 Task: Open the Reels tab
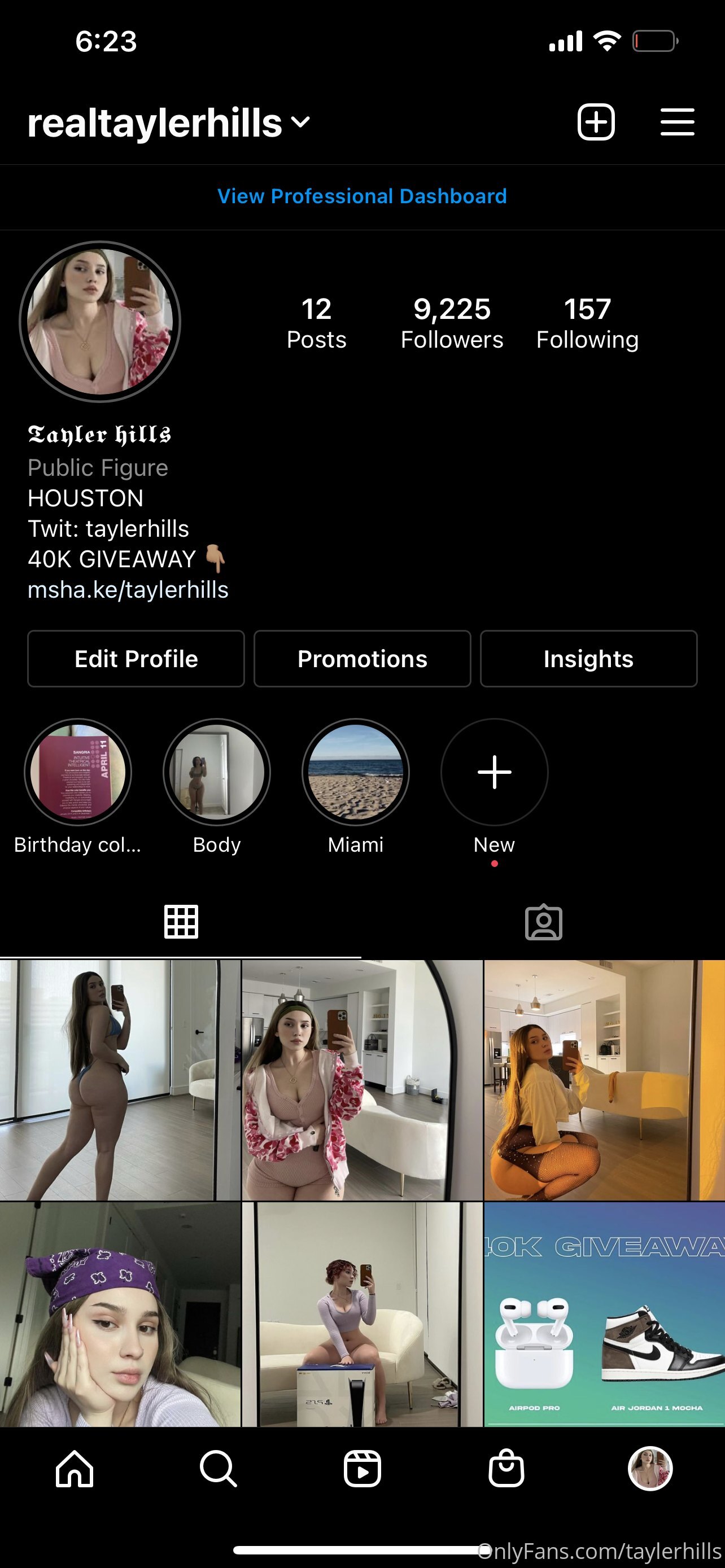tap(362, 1468)
